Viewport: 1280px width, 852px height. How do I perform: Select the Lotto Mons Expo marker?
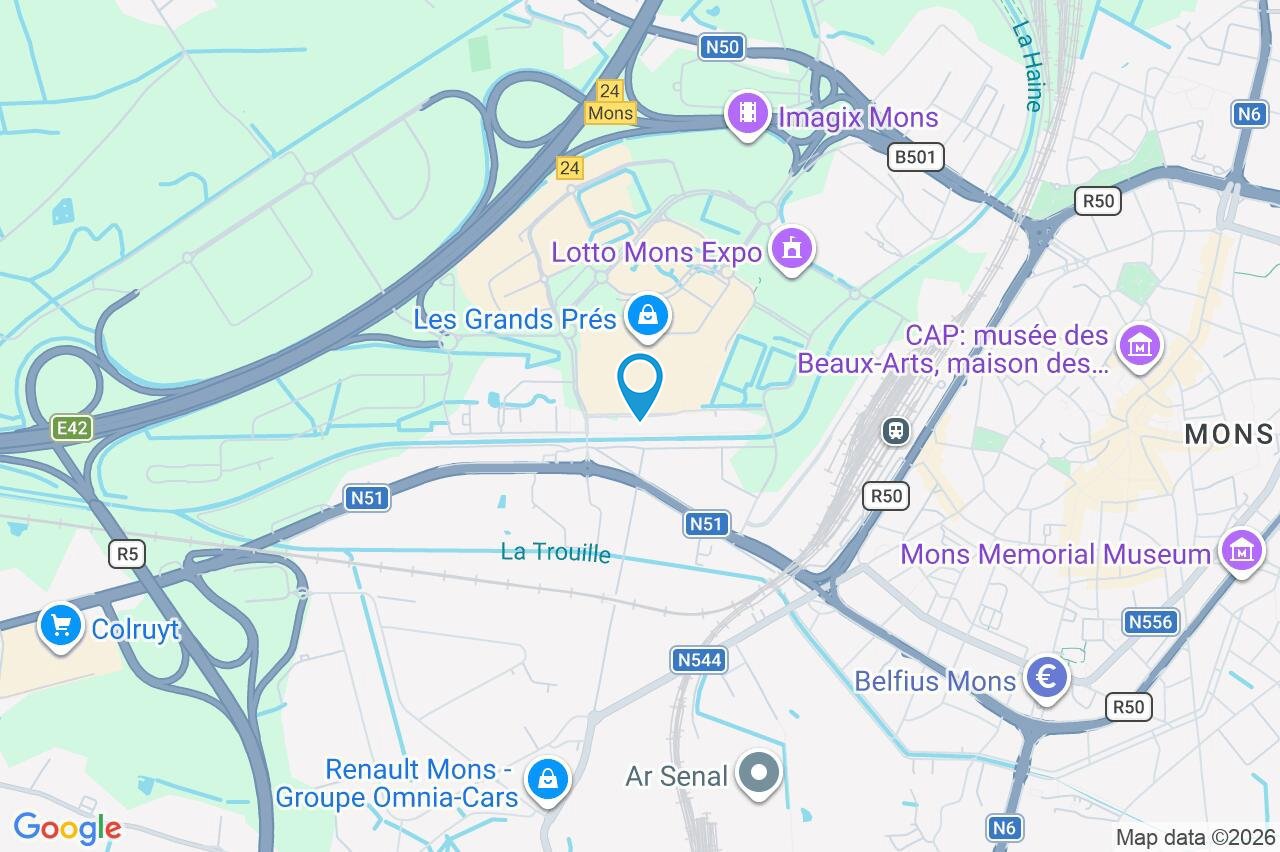click(793, 247)
